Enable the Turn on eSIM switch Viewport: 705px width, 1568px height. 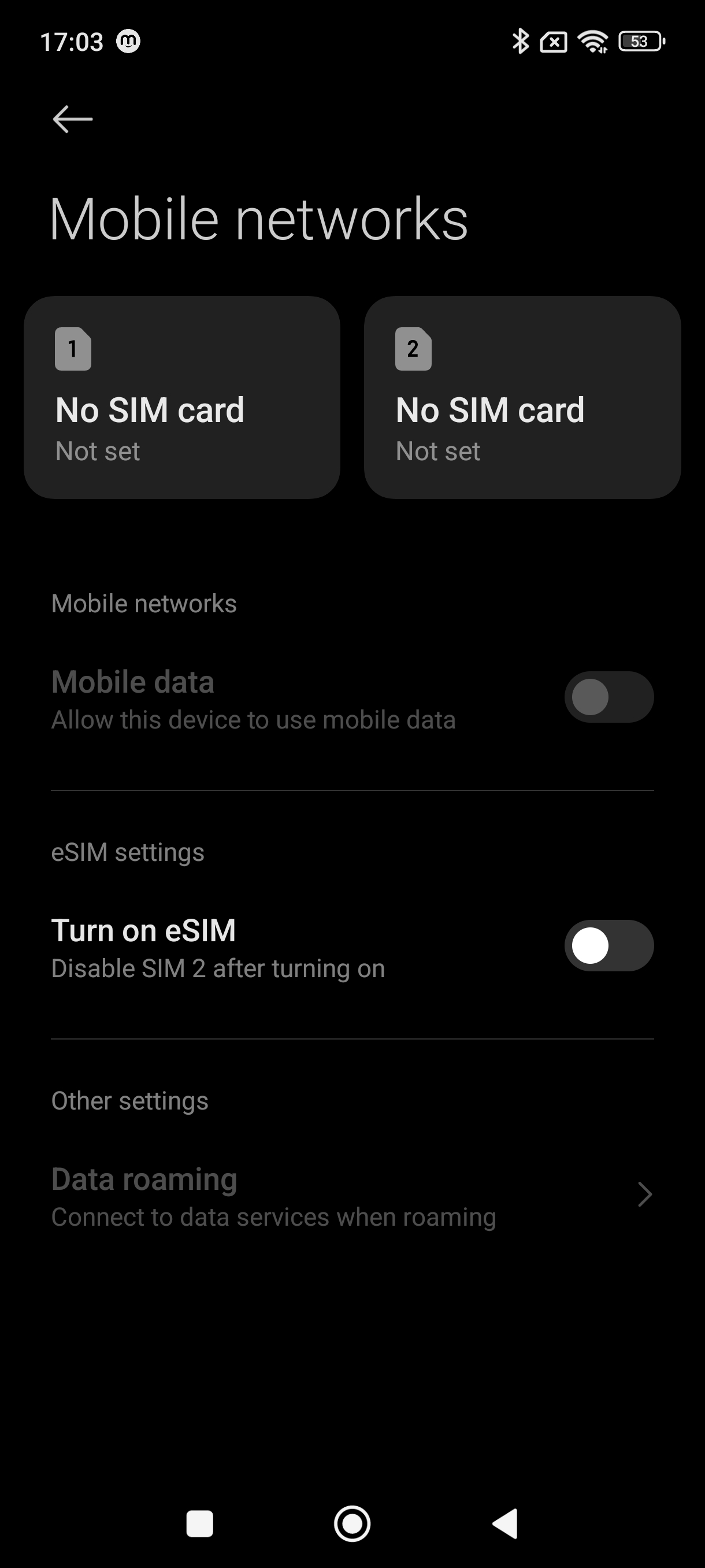[608, 945]
